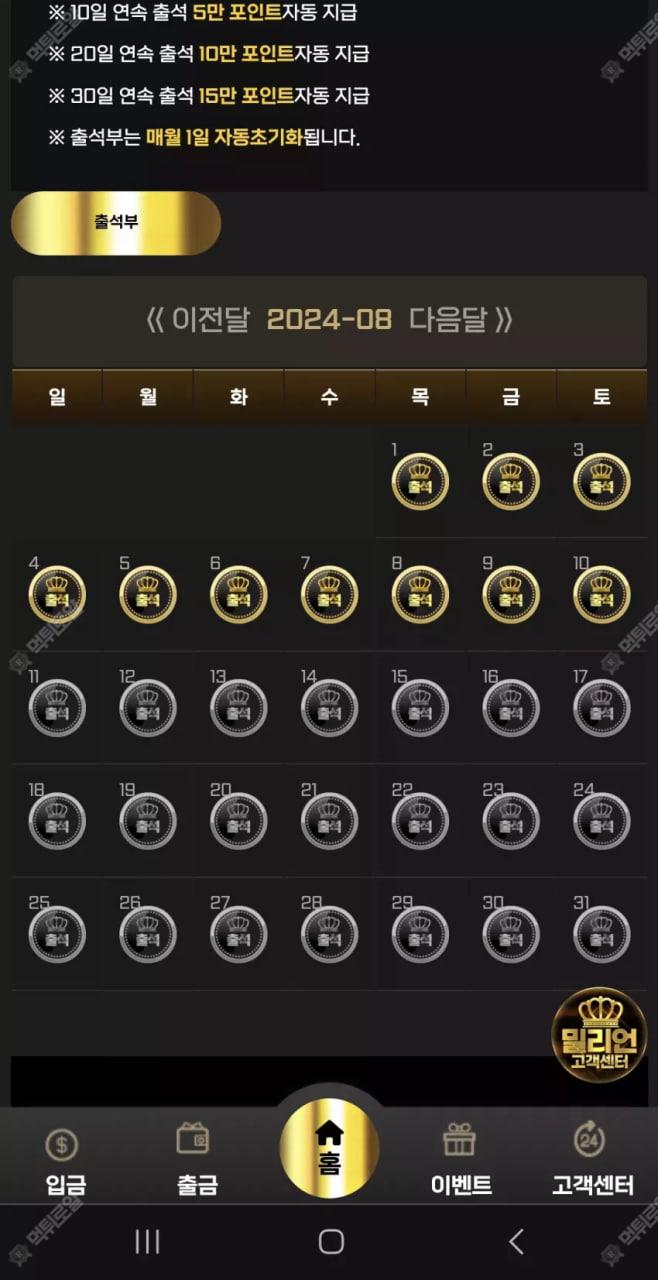The width and height of the screenshot is (658, 1280).
Task: Tap the gold 출석부 button
Action: tap(116, 222)
